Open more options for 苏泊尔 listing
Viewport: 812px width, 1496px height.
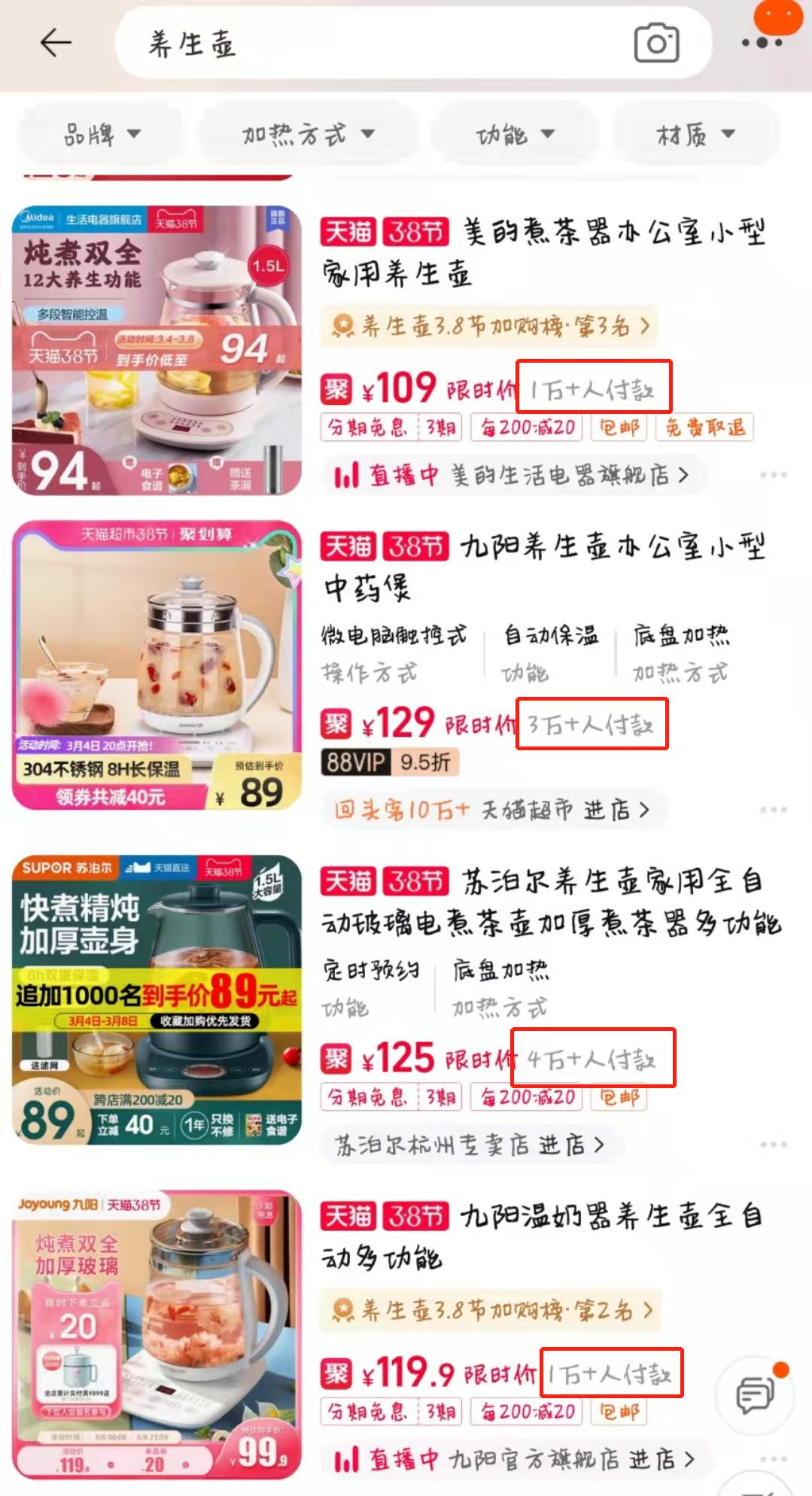coord(773,1145)
